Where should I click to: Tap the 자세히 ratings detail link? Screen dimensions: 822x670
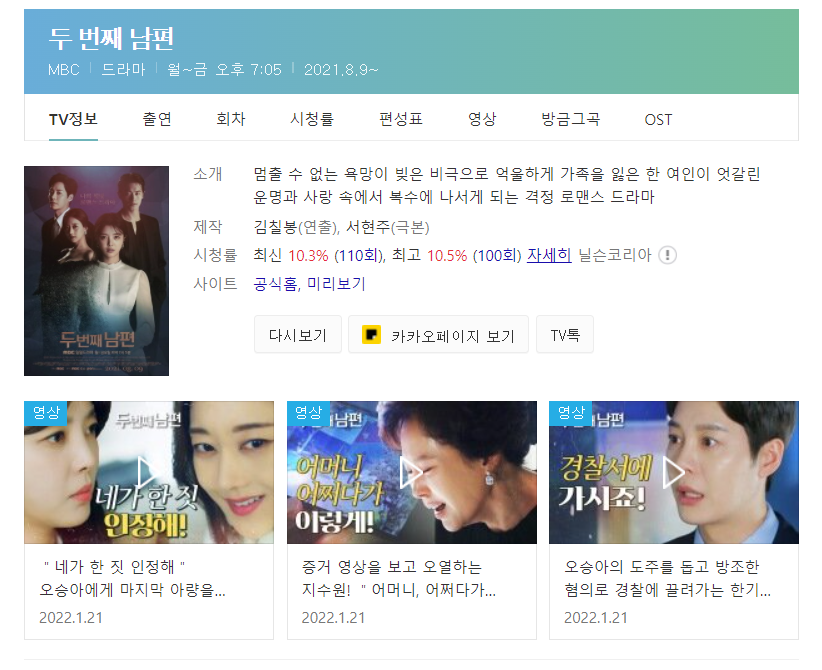coord(549,255)
